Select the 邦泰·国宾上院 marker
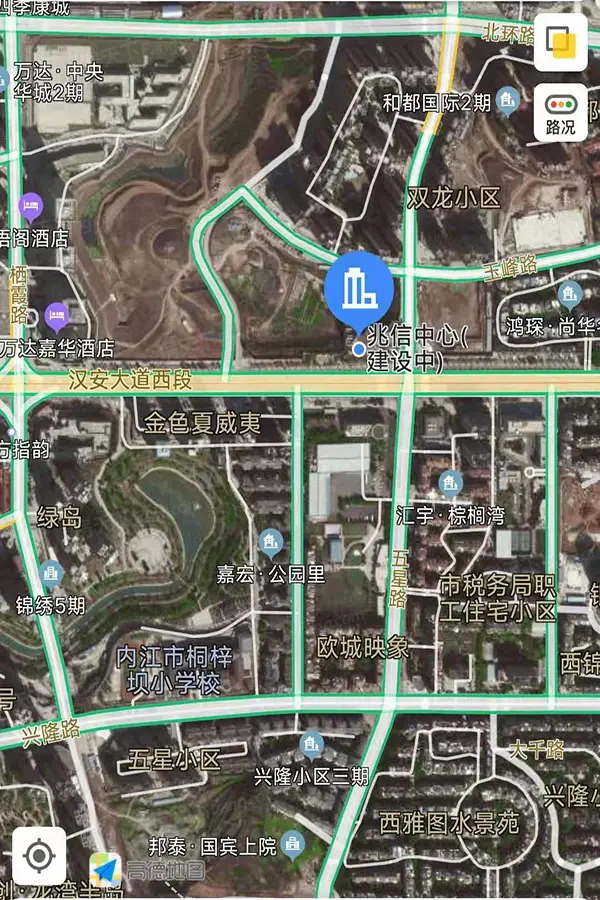600x900 pixels. [293, 845]
